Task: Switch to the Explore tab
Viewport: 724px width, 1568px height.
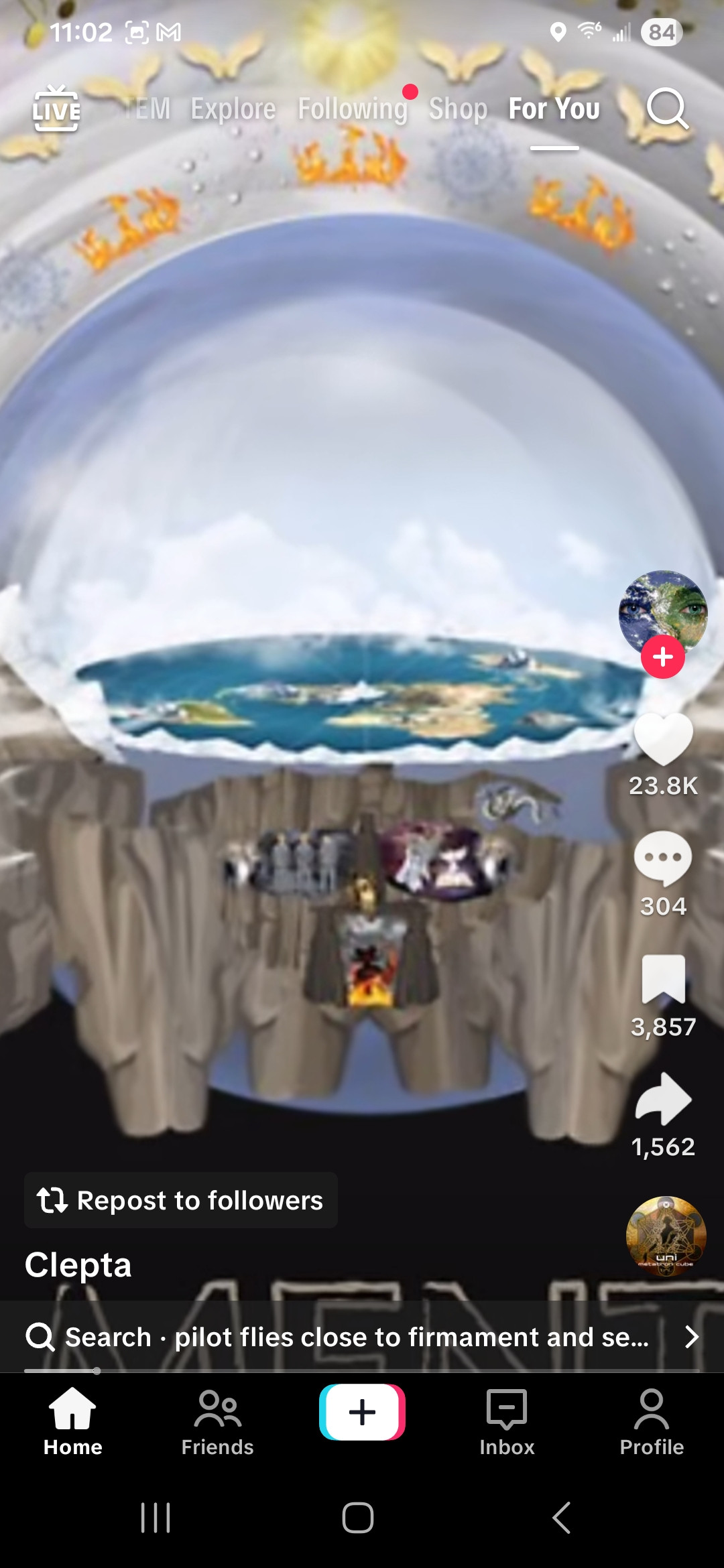Action: pos(233,109)
